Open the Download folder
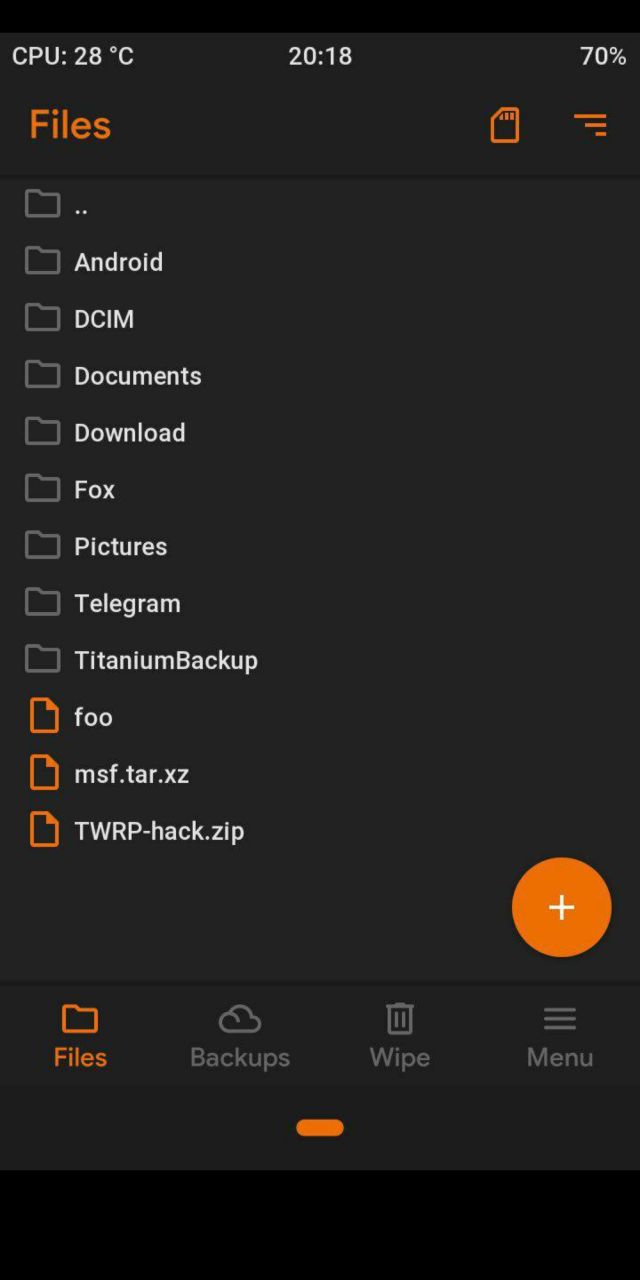 pos(320,433)
